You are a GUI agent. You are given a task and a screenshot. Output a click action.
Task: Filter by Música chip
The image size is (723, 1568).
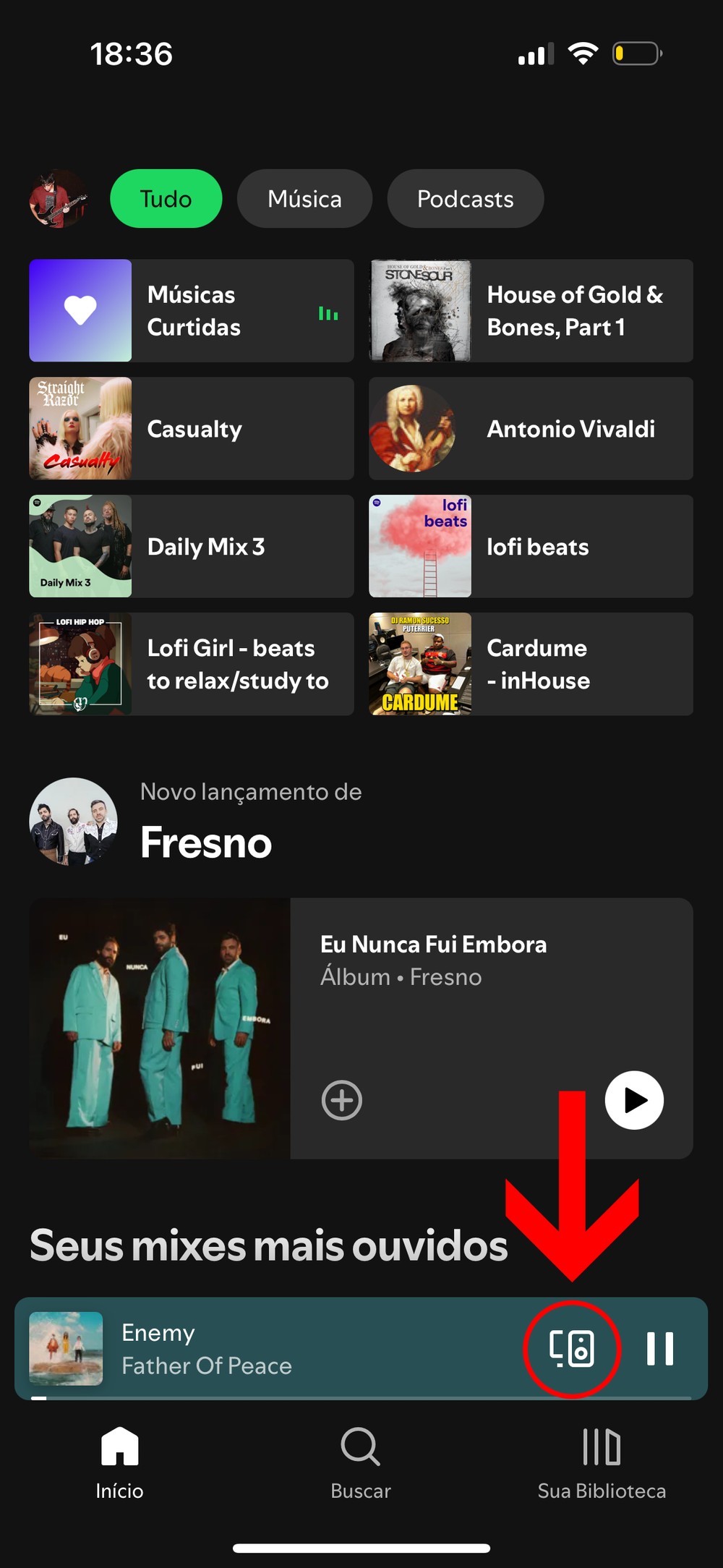click(304, 199)
